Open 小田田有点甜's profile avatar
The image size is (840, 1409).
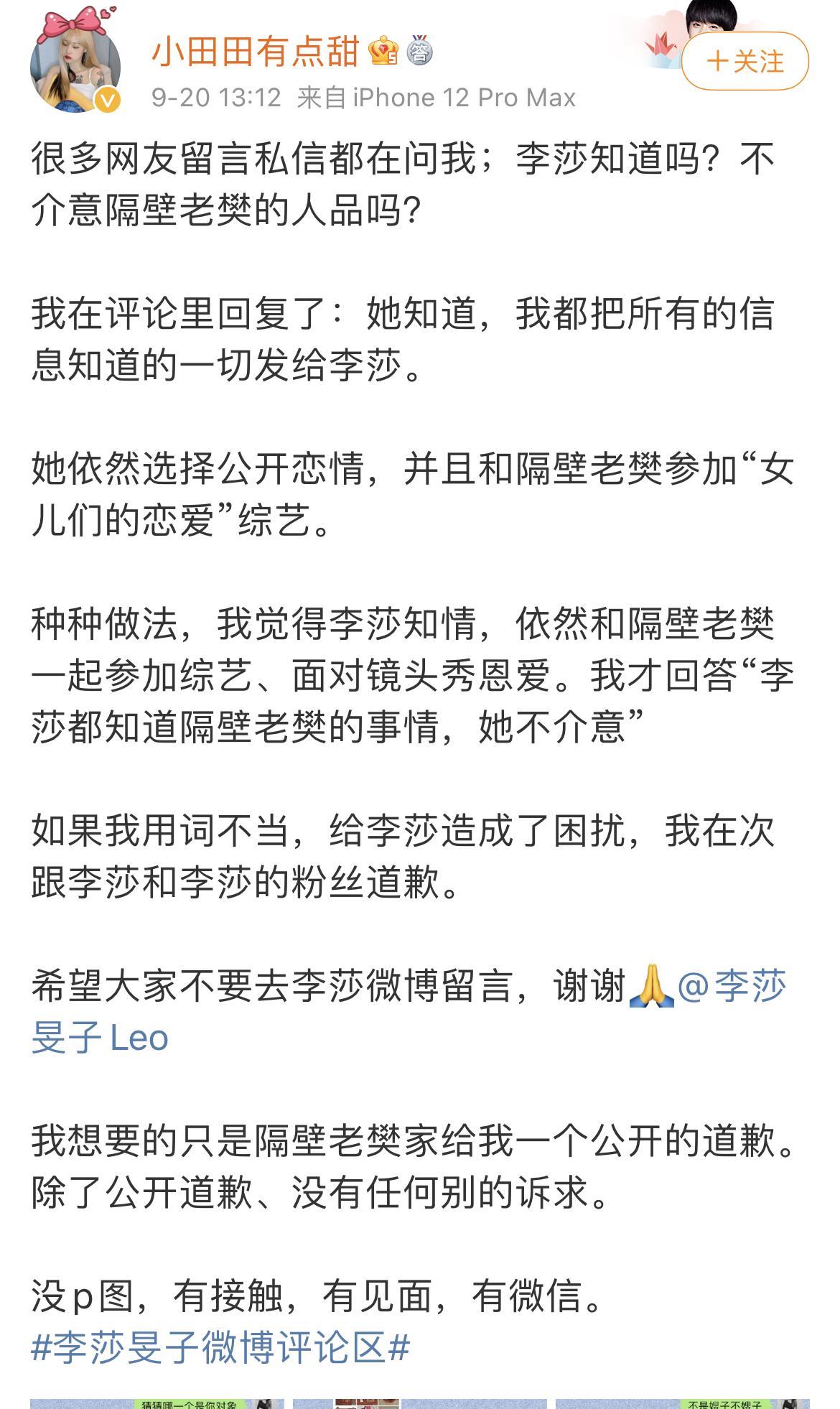(75, 67)
